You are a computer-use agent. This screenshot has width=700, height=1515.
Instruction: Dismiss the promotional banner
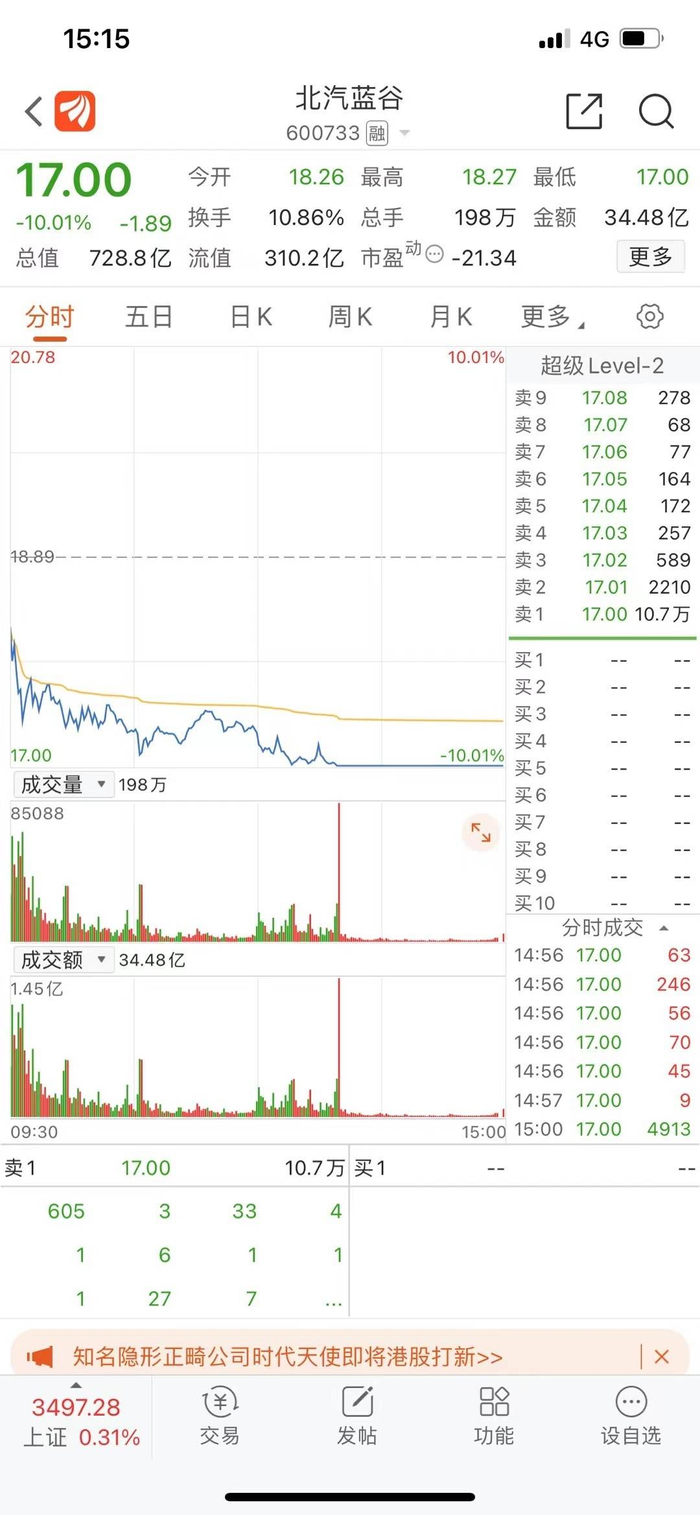coord(661,1357)
